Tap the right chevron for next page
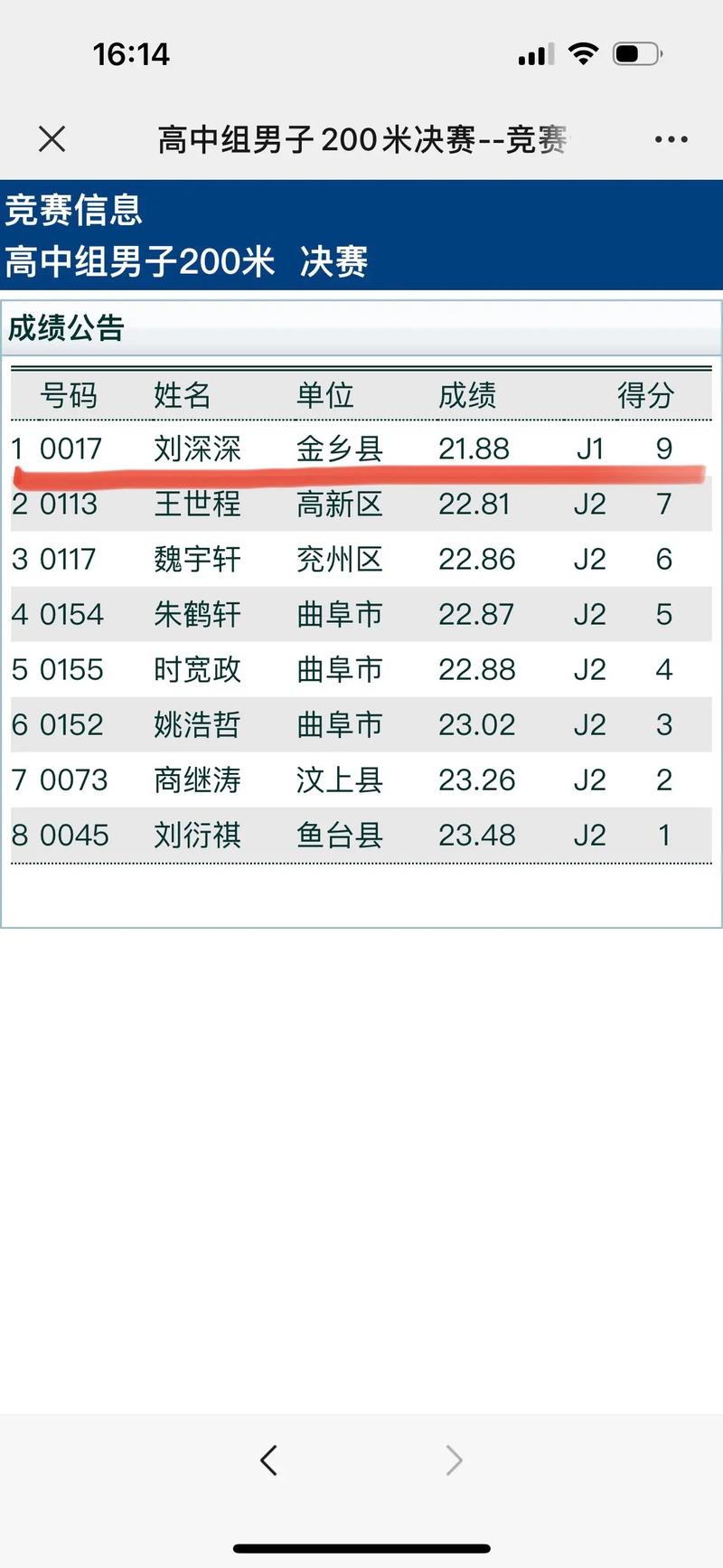This screenshot has height=1568, width=723. point(455,1459)
